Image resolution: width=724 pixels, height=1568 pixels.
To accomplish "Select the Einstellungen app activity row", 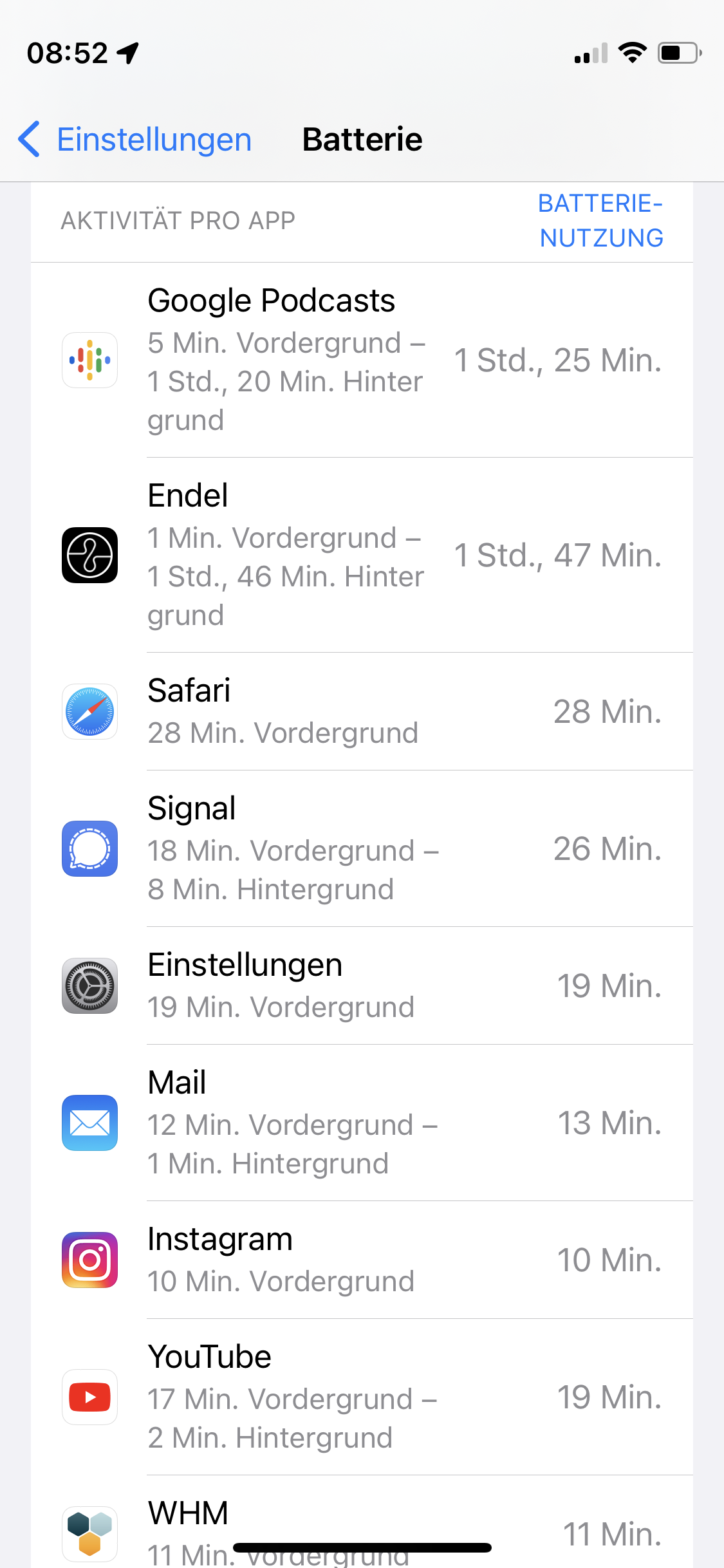I will pos(362,985).
